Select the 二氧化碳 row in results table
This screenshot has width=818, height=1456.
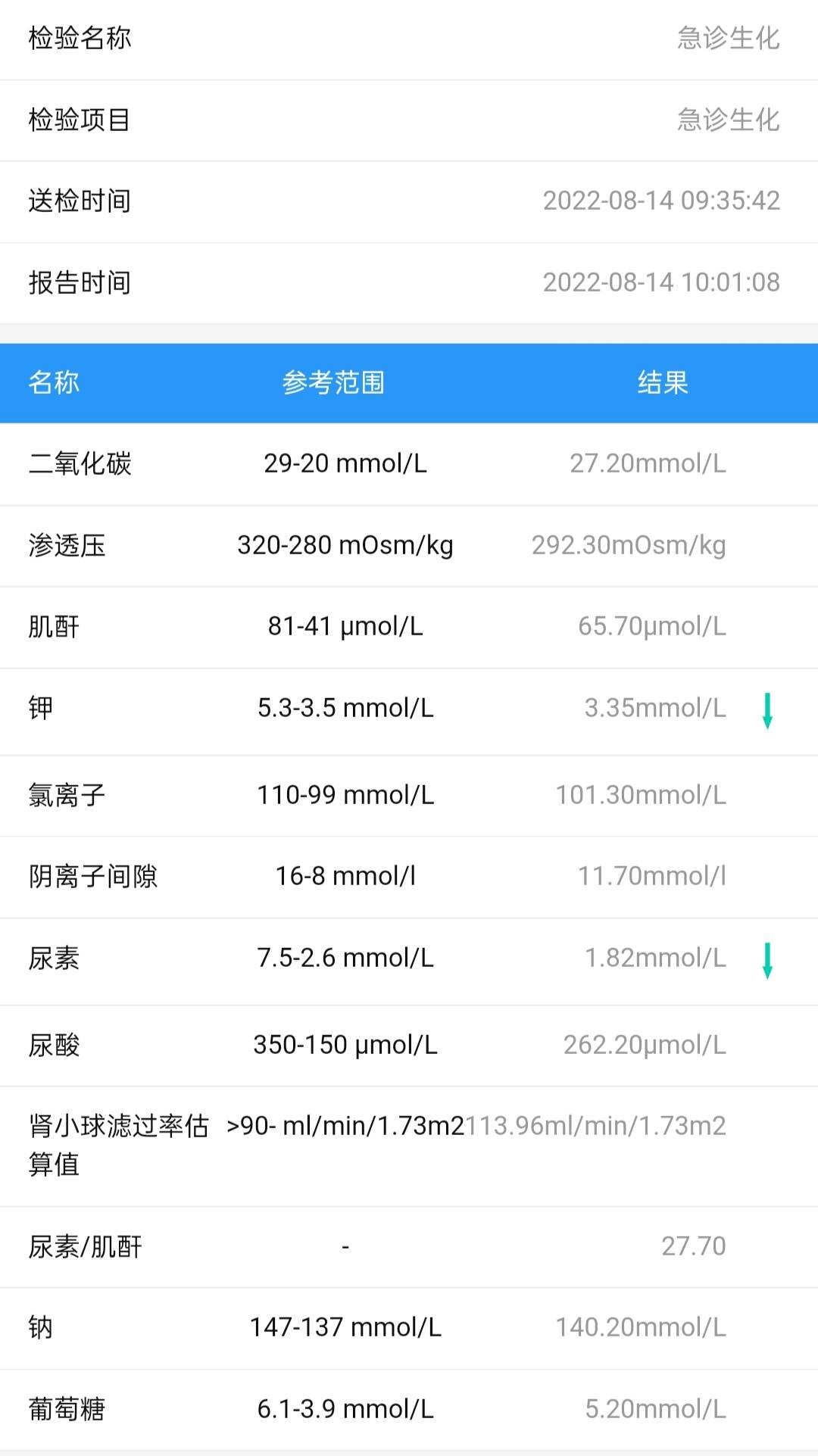409,464
